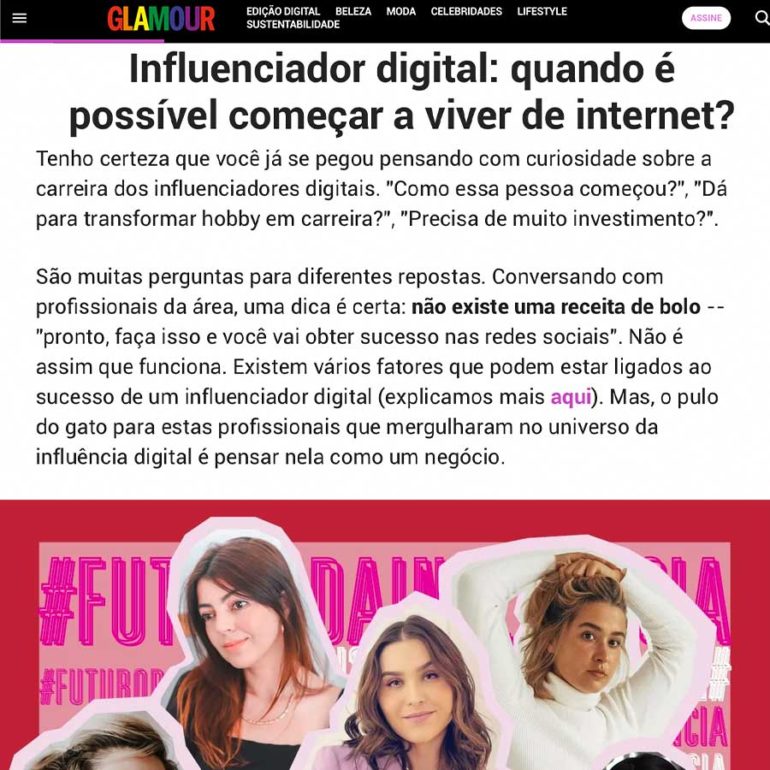Open the Edição Digital section
The image size is (770, 770).
283,12
